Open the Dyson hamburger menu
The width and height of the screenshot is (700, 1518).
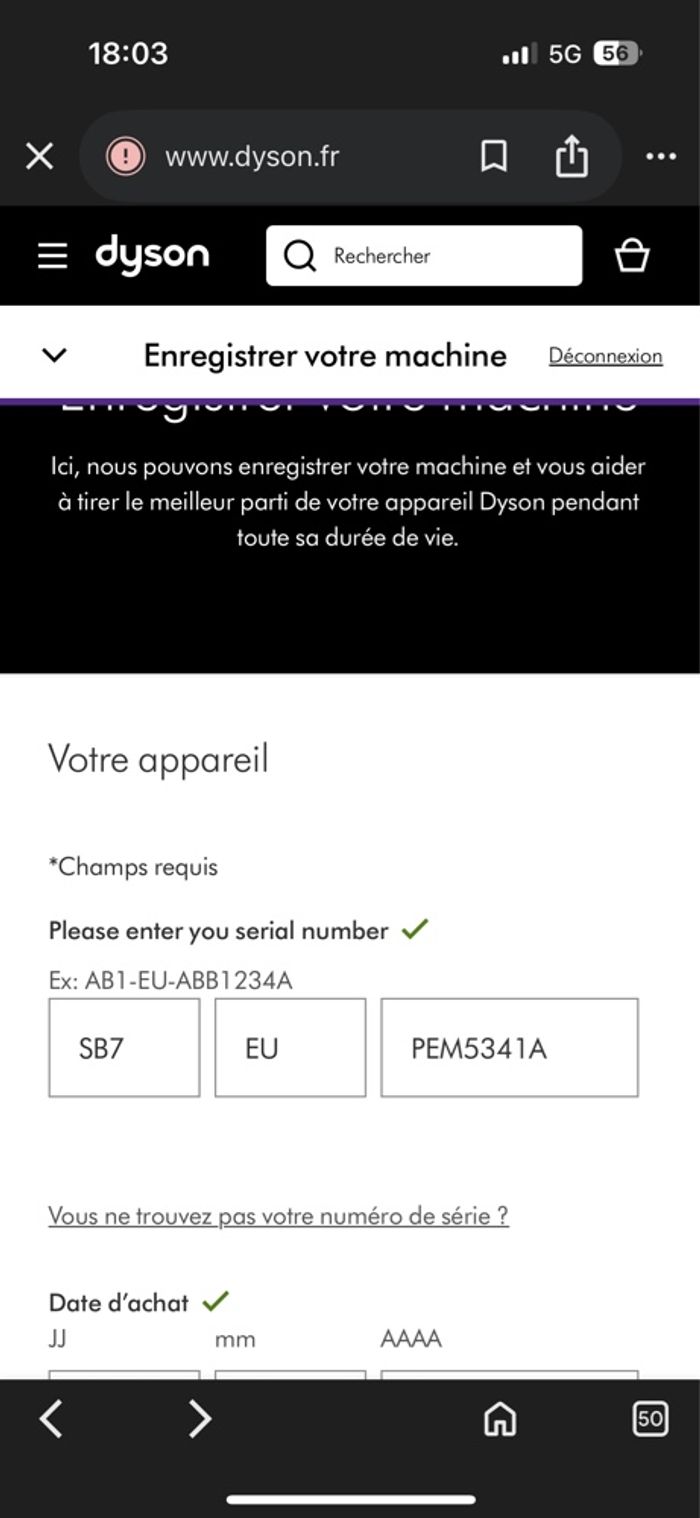[53, 256]
